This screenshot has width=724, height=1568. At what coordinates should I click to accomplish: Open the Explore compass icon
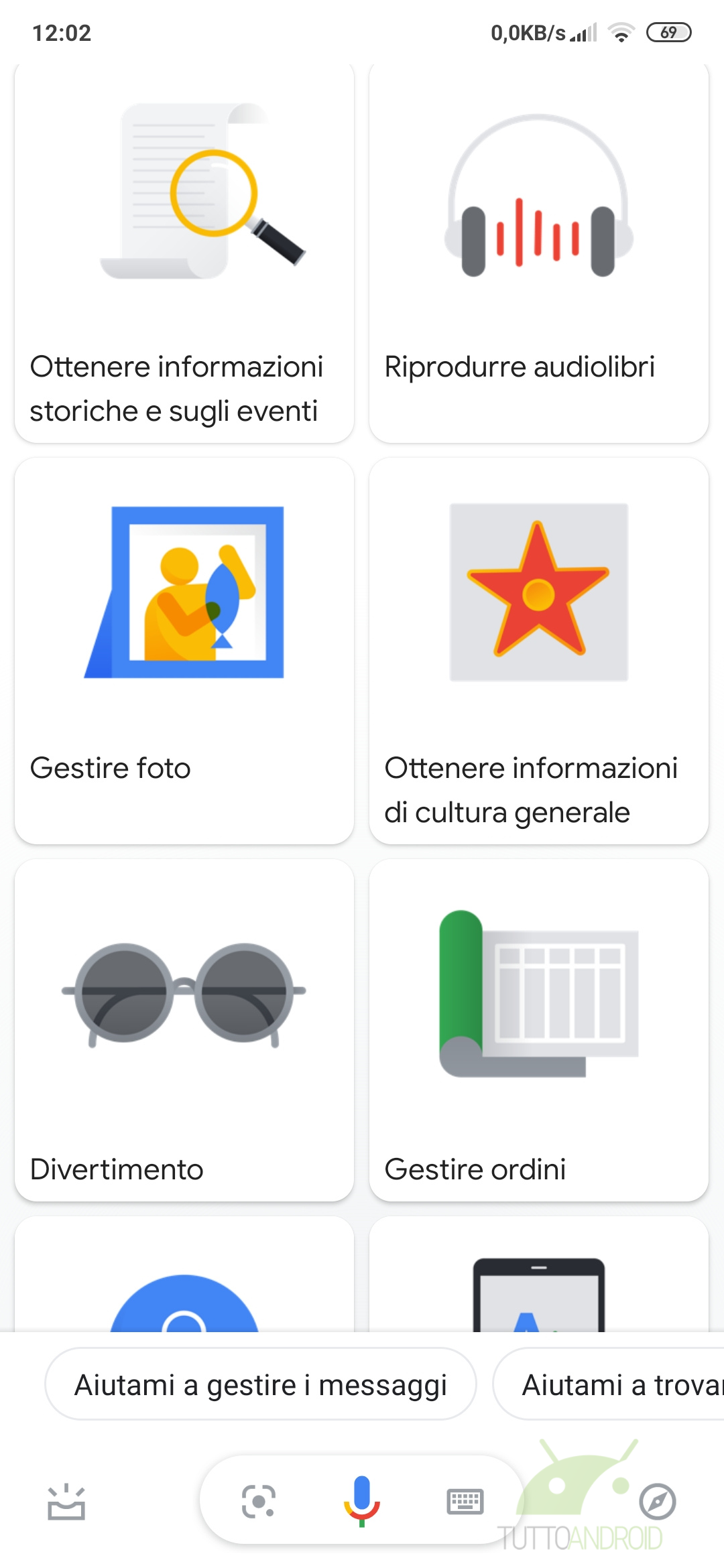click(658, 1502)
